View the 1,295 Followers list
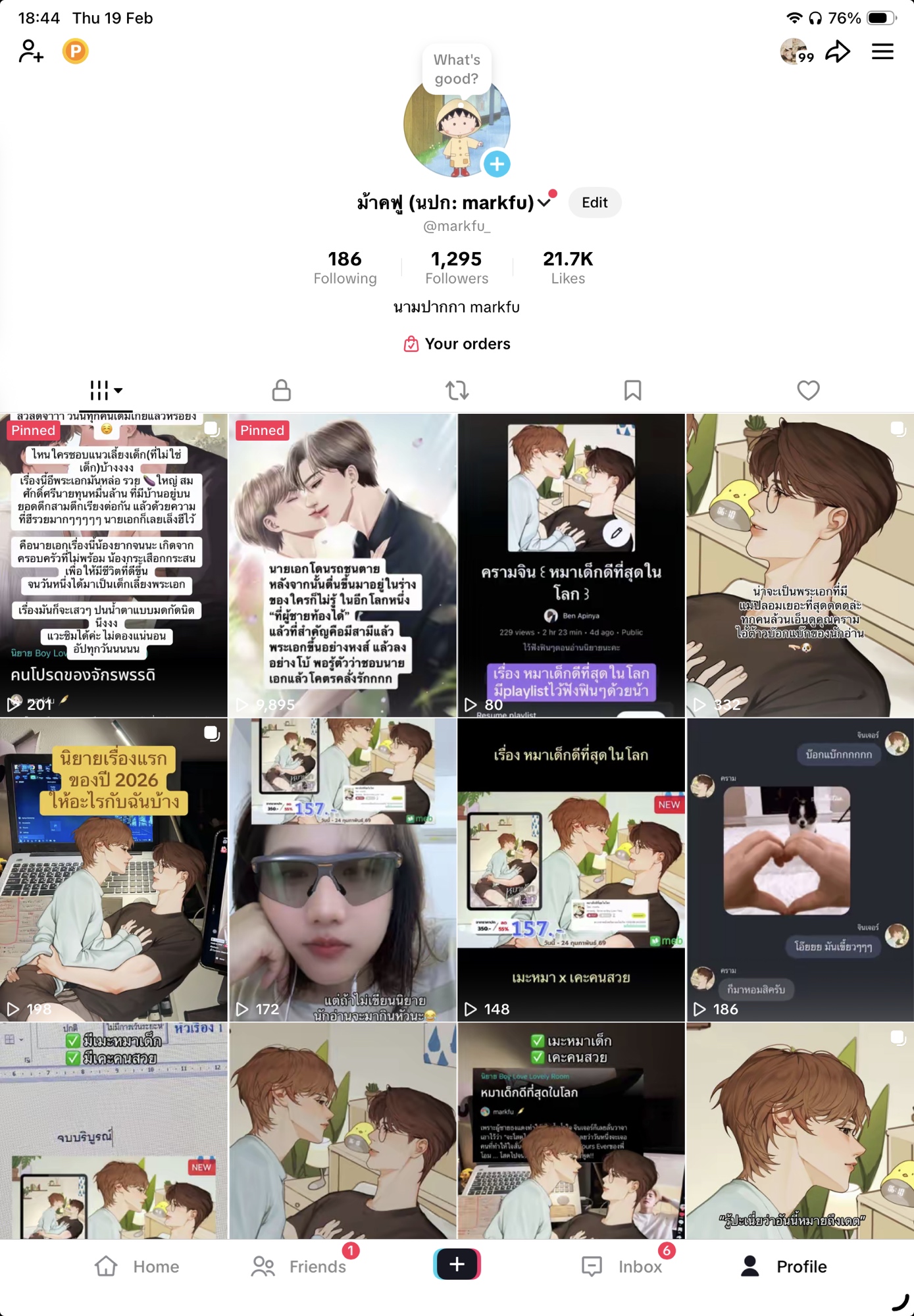The height and width of the screenshot is (1316, 914). tap(457, 267)
